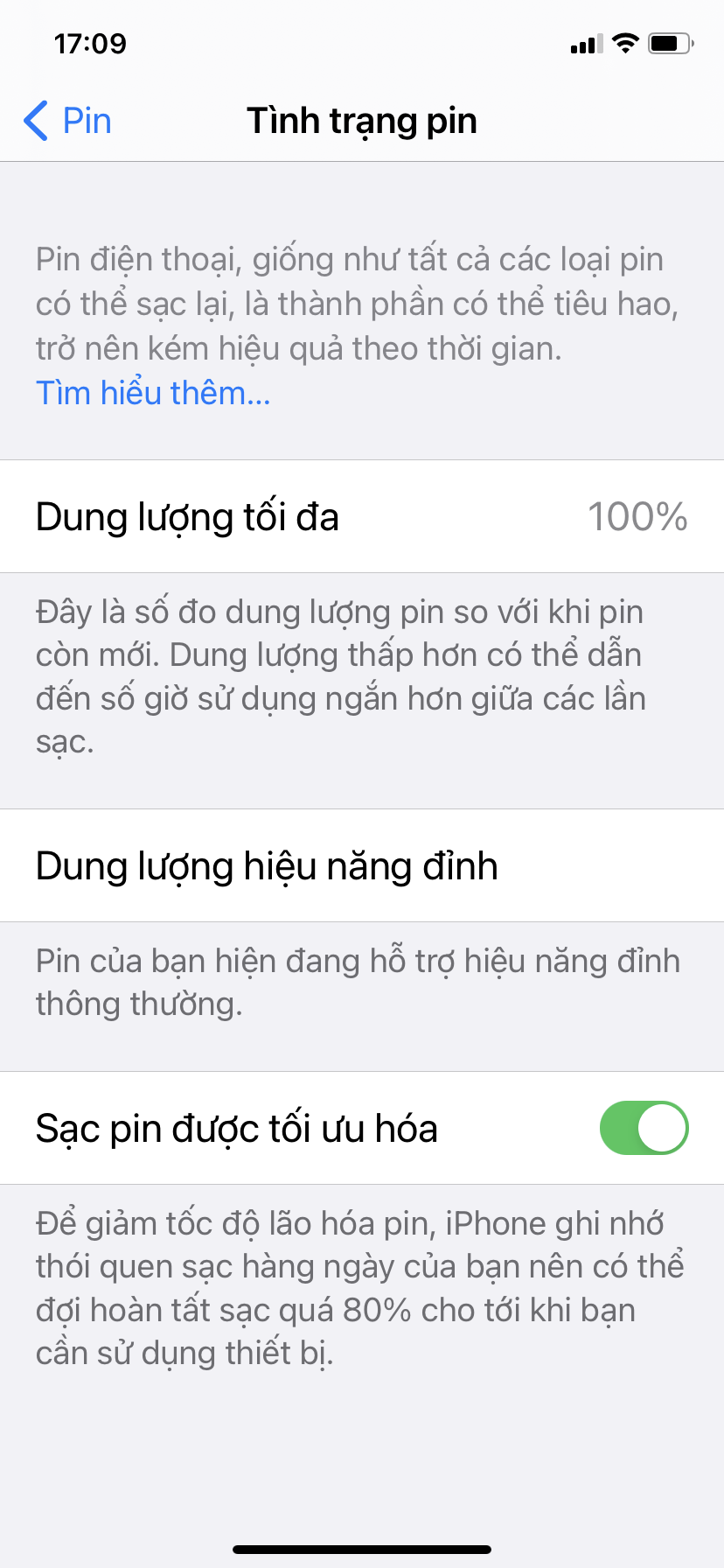
Task: Go back to the Pin settings
Action: pyautogui.click(x=68, y=121)
